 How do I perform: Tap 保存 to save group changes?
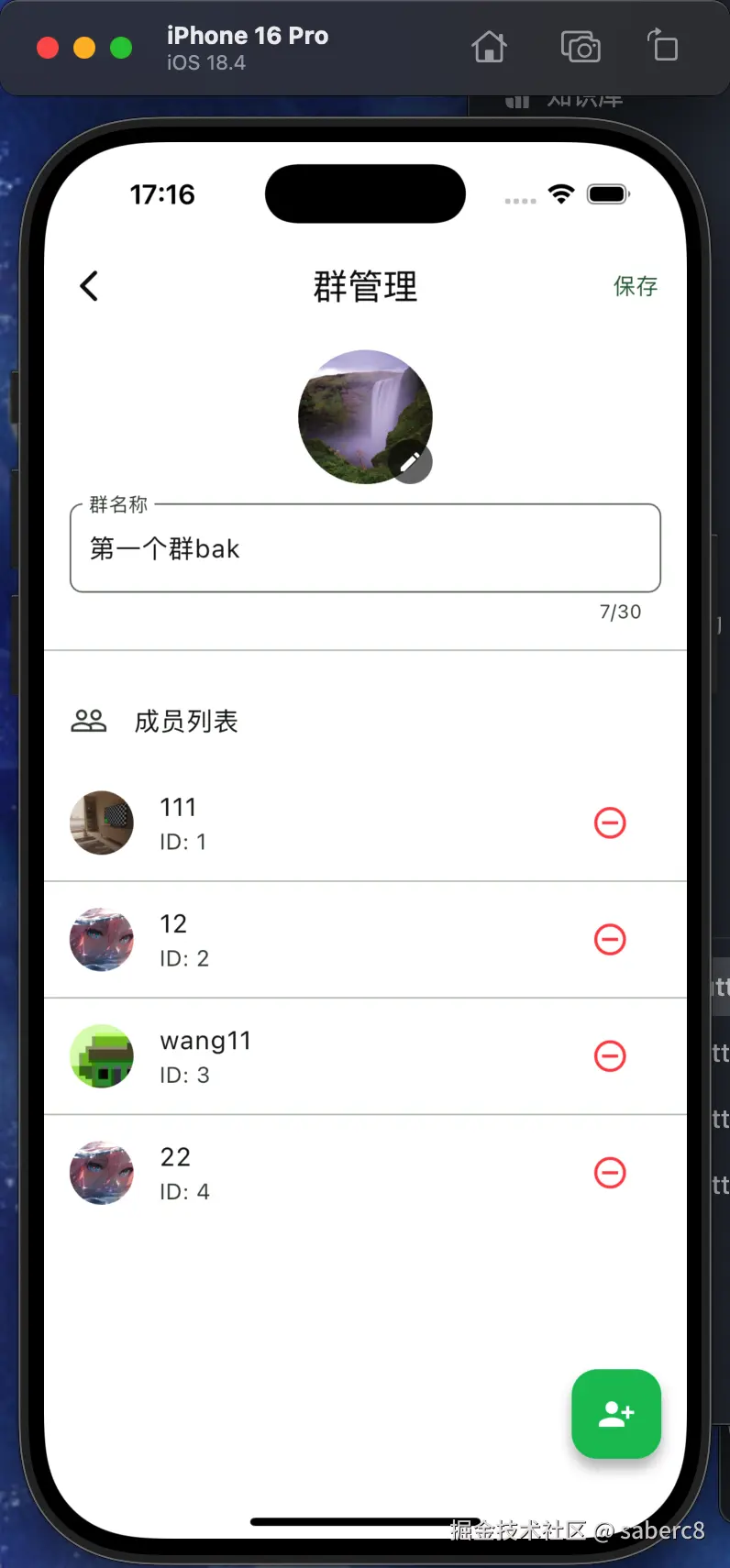[x=635, y=286]
